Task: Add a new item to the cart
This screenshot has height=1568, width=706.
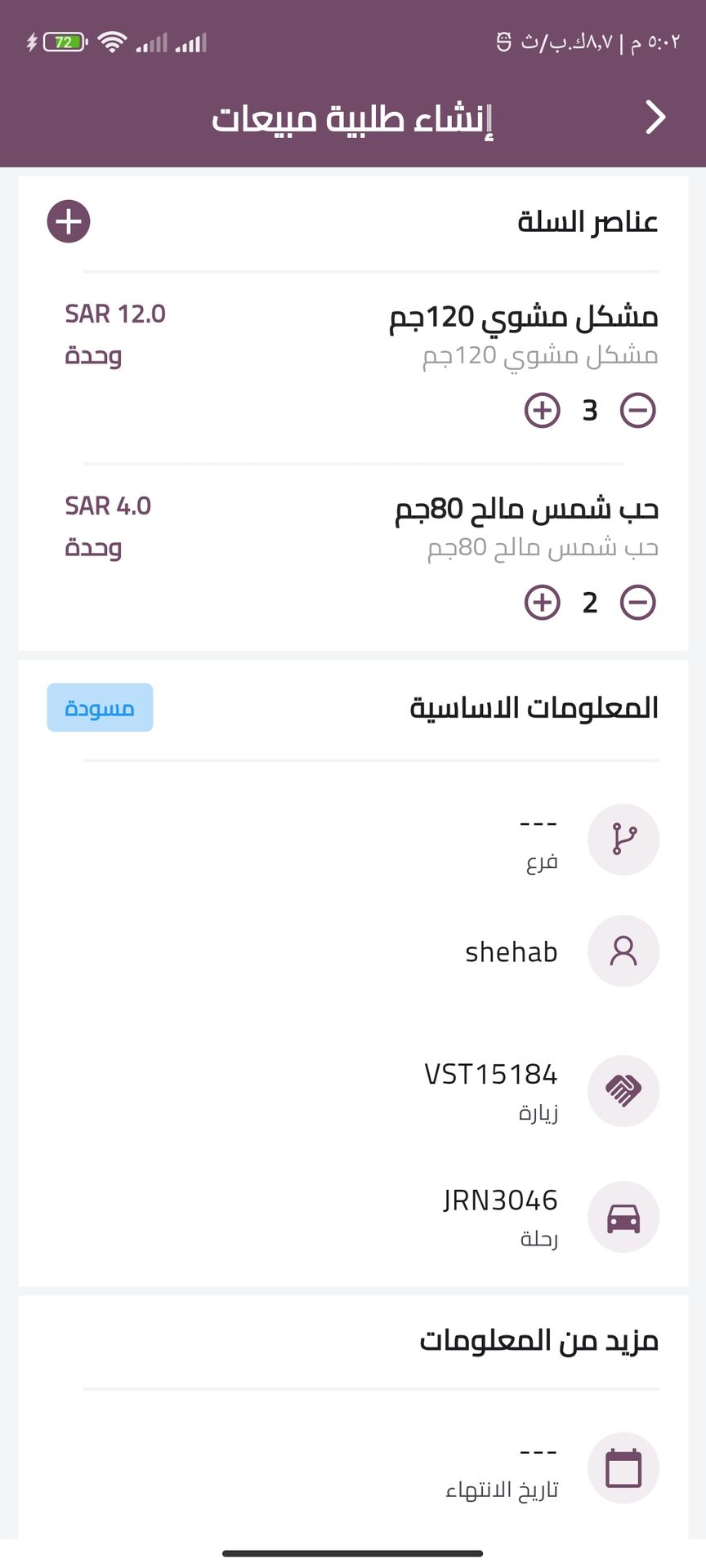Action: tap(69, 221)
